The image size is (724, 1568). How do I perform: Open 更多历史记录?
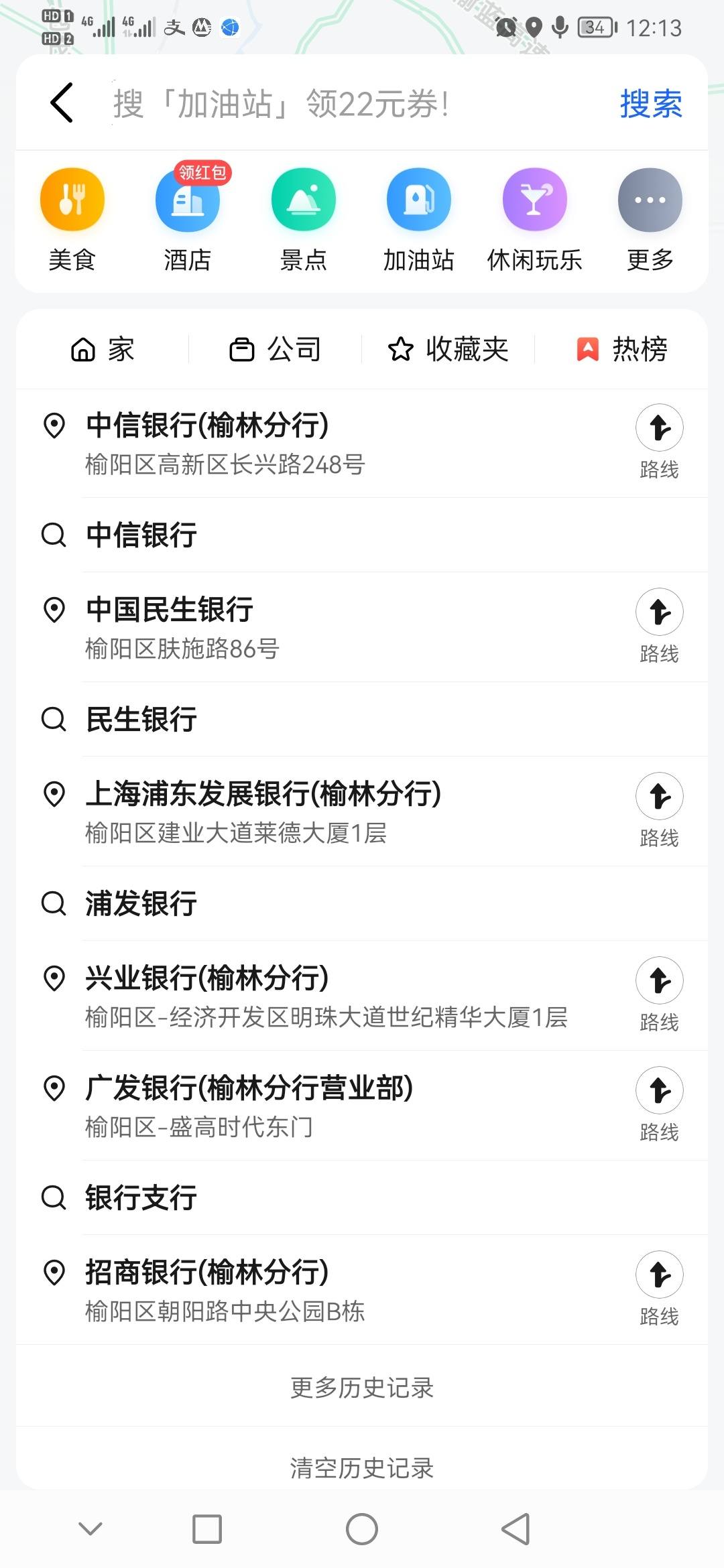(362, 1388)
